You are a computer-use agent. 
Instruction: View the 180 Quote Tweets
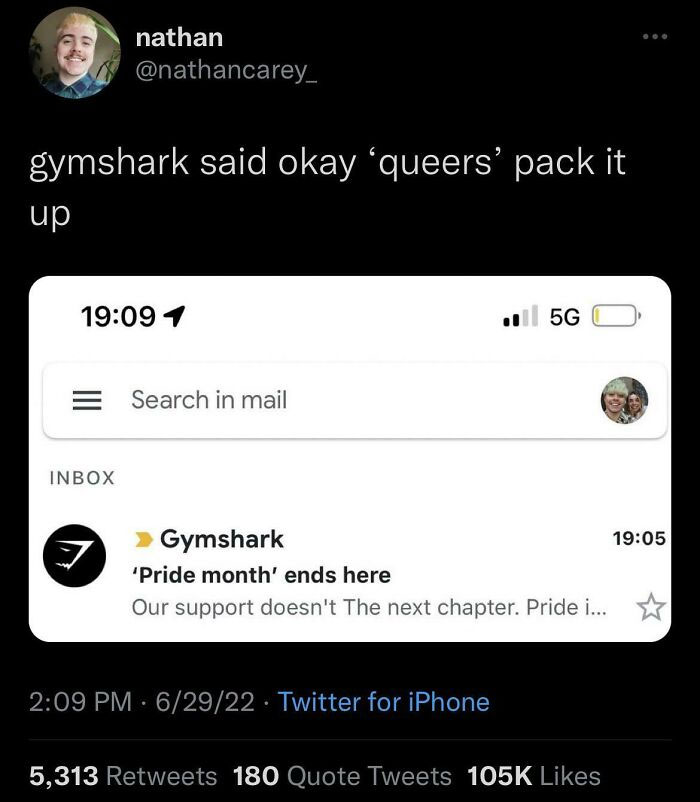[342, 776]
